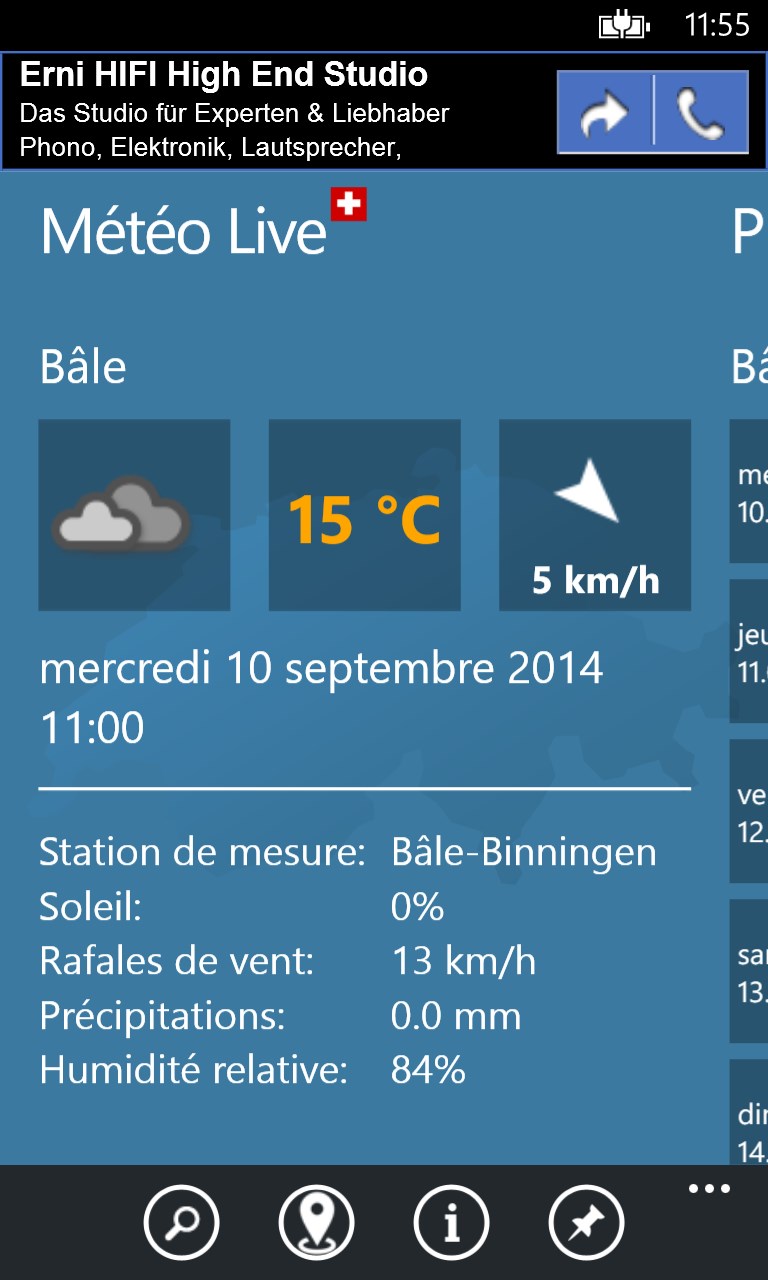The height and width of the screenshot is (1280, 768).
Task: Open the Erni HIFI ad's share arrow
Action: pos(605,112)
